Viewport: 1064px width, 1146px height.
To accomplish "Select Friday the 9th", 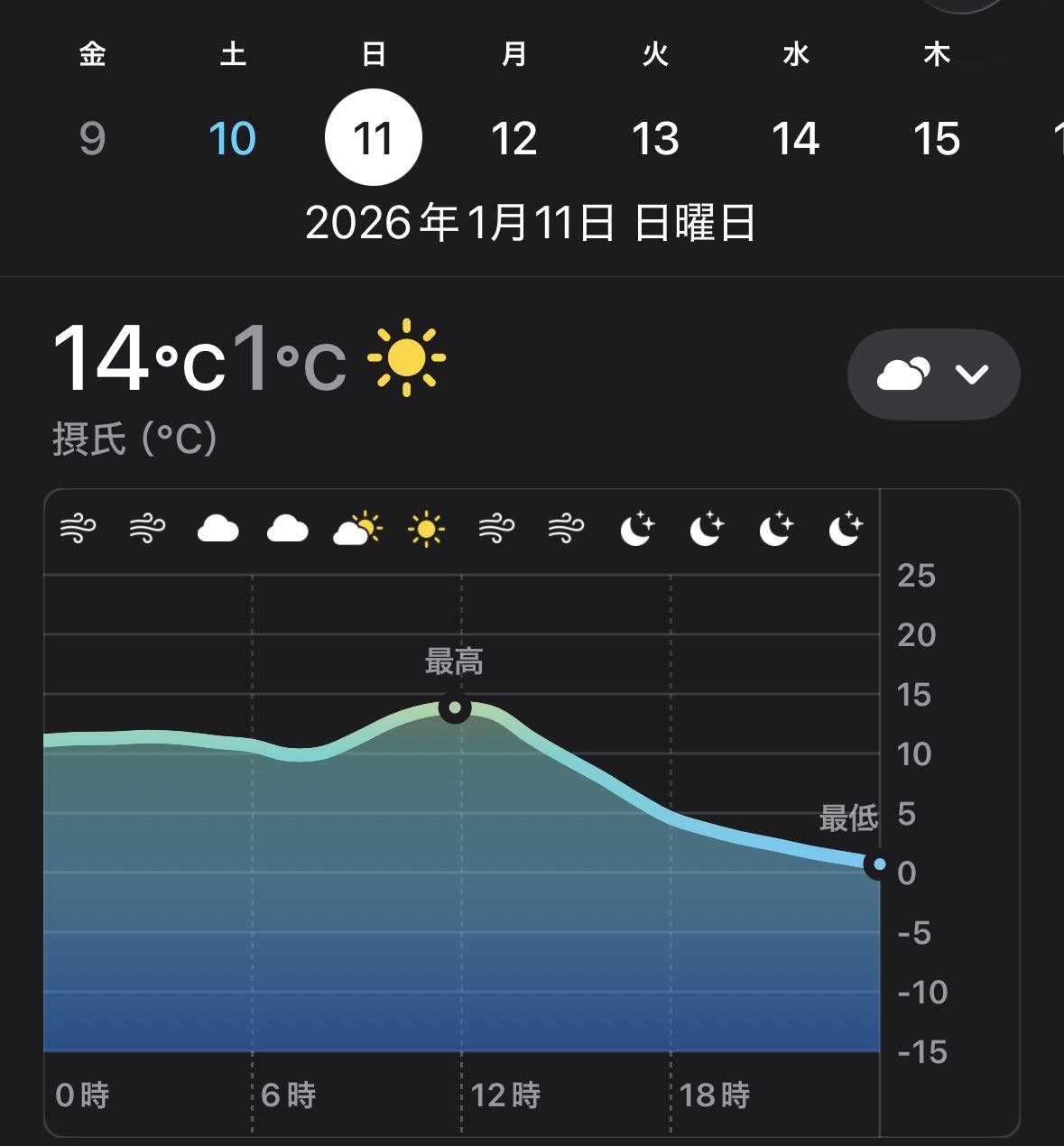I will tap(92, 138).
